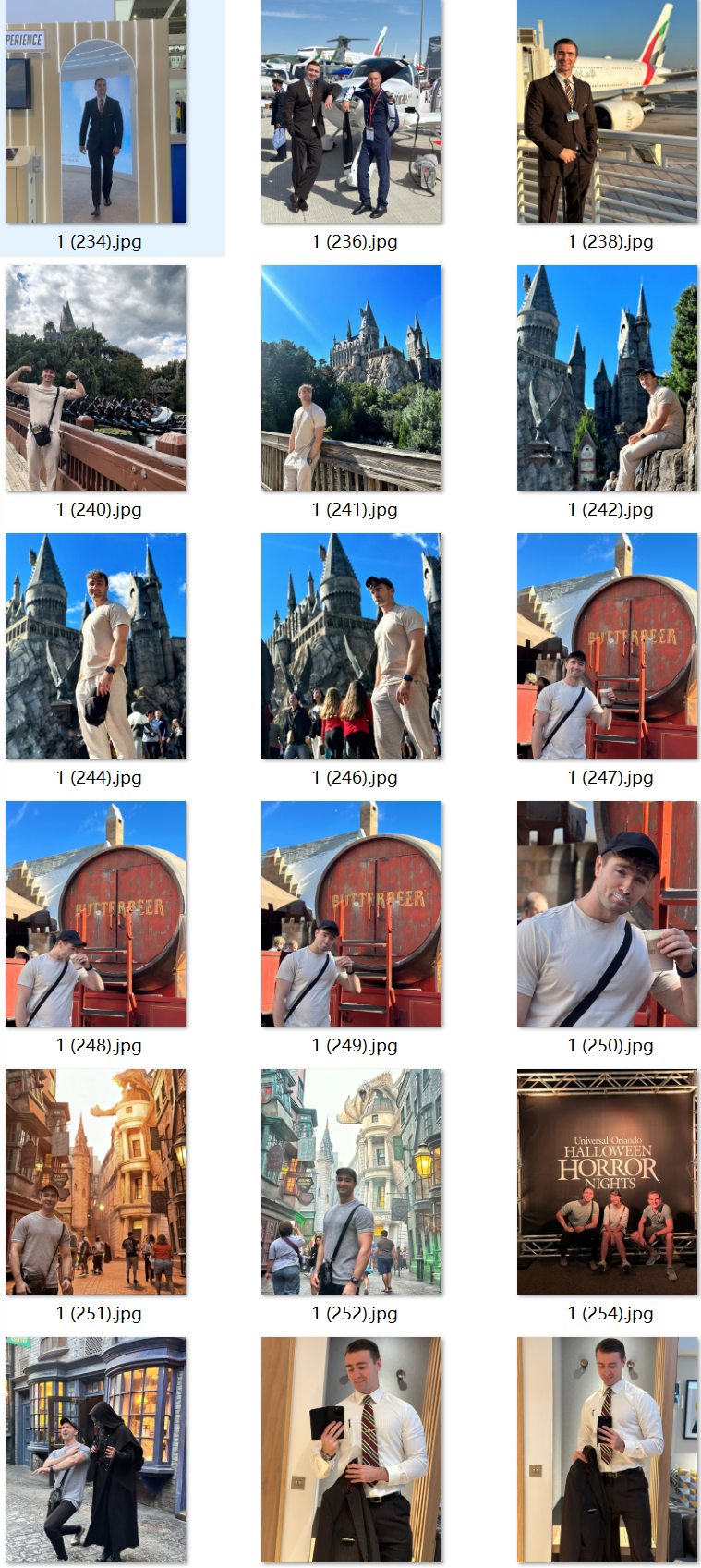The height and width of the screenshot is (1568, 701).
Task: Open image 1 (236).jpg
Action: pos(351,112)
